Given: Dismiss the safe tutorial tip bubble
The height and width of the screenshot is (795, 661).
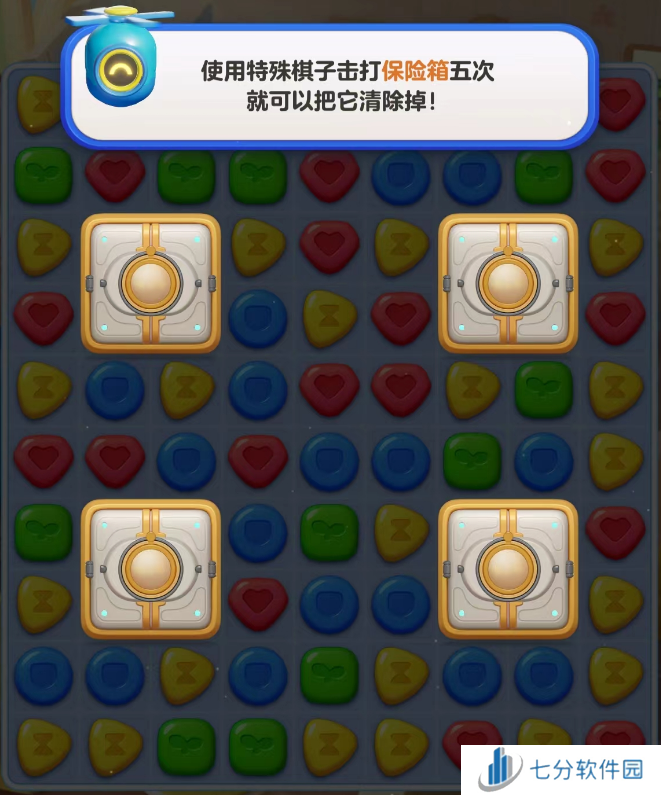Looking at the screenshot, I should click(x=347, y=86).
